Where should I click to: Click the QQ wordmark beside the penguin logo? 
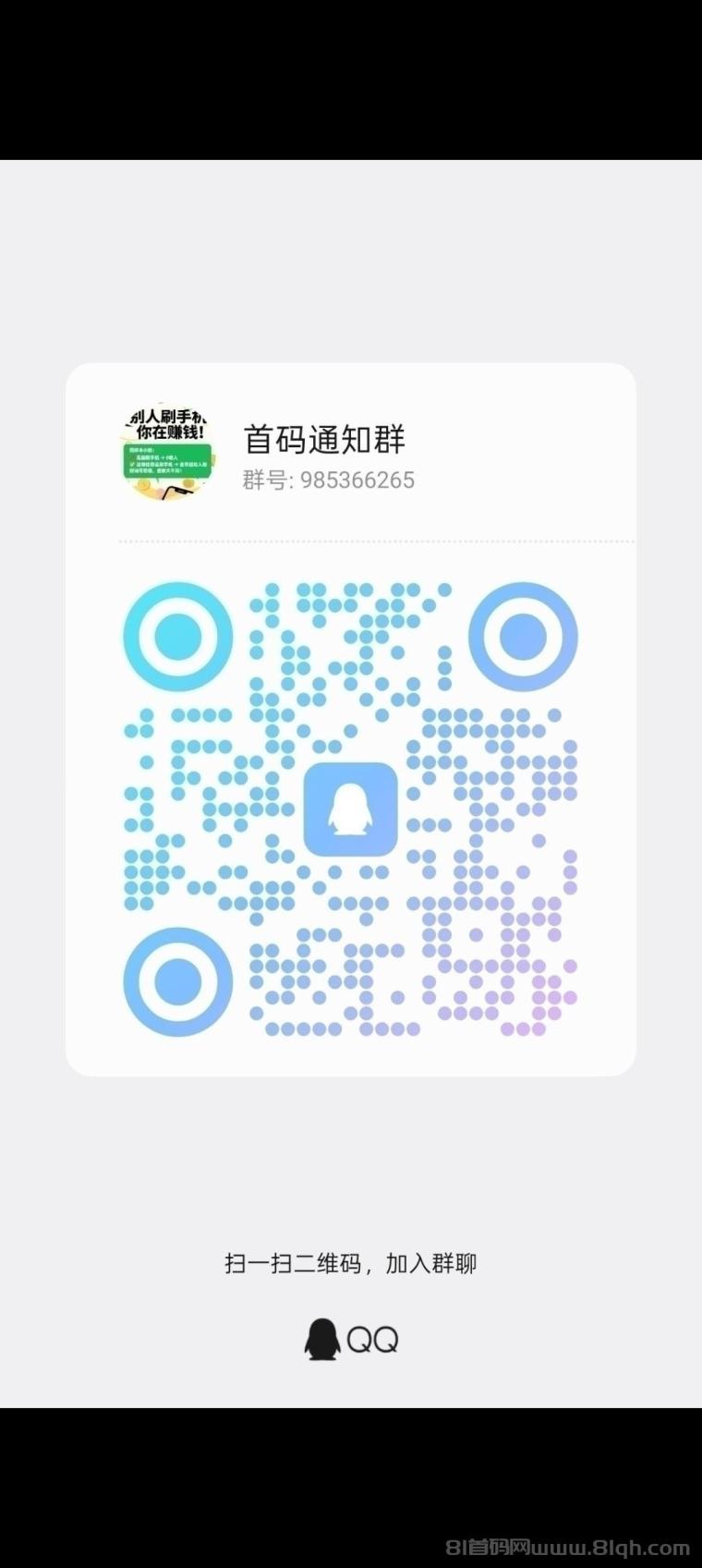click(x=374, y=1339)
